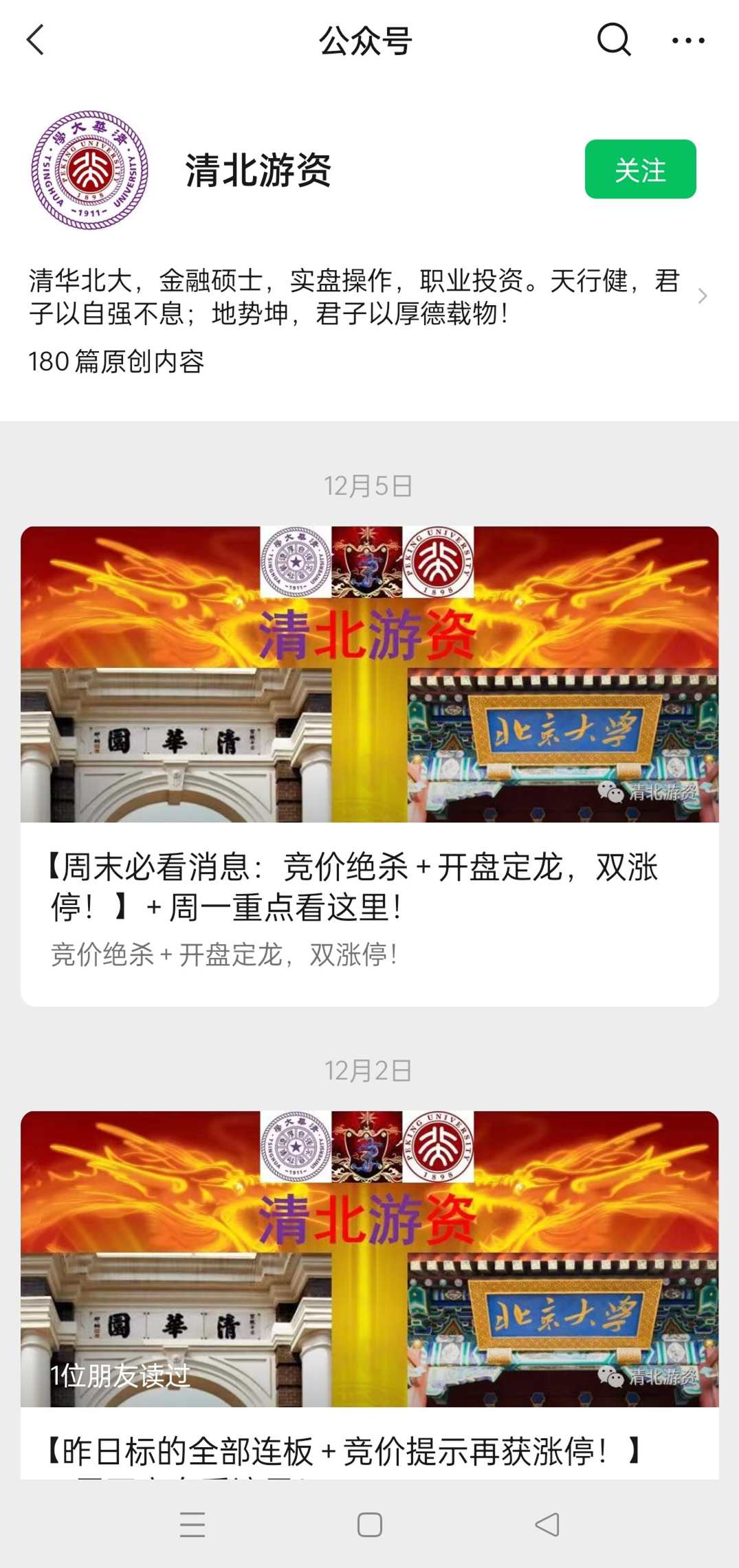Image resolution: width=739 pixels, height=1568 pixels.
Task: Click the account name 清北游资
Action: tap(257, 173)
